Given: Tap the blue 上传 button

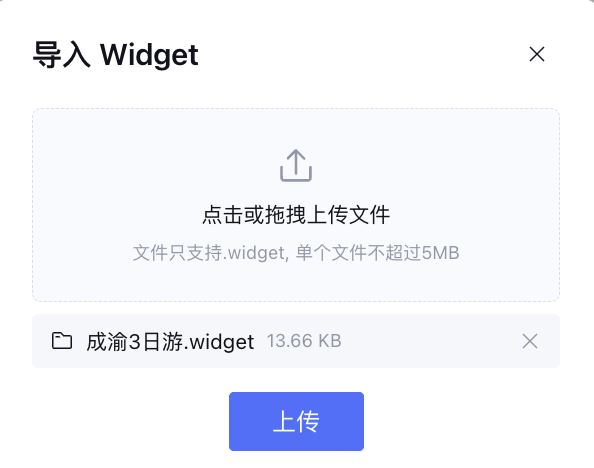Looking at the screenshot, I should pyautogui.click(x=296, y=421).
